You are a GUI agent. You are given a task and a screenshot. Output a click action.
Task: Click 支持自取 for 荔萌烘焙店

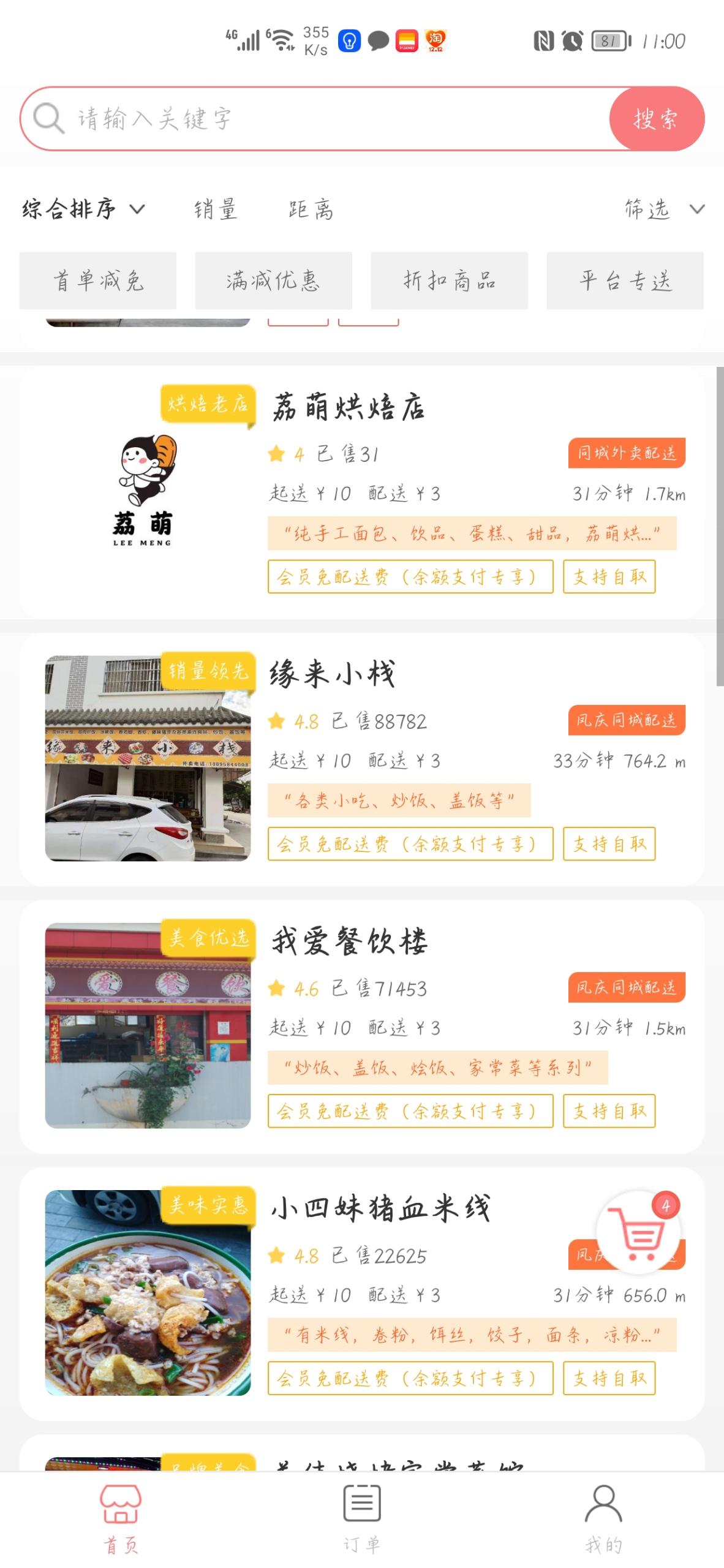[x=609, y=576]
